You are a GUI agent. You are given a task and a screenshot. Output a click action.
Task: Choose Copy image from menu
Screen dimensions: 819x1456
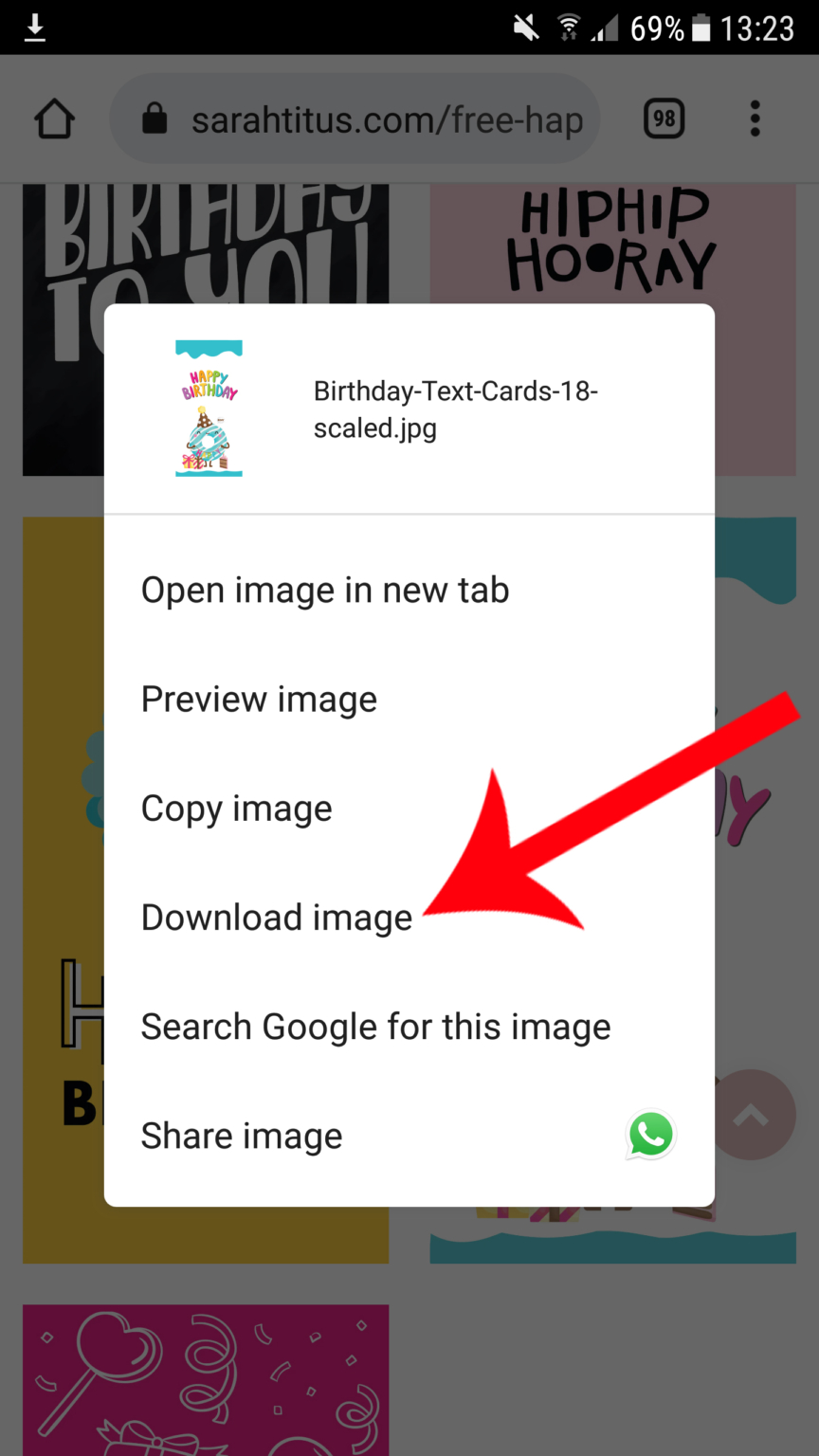point(409,809)
